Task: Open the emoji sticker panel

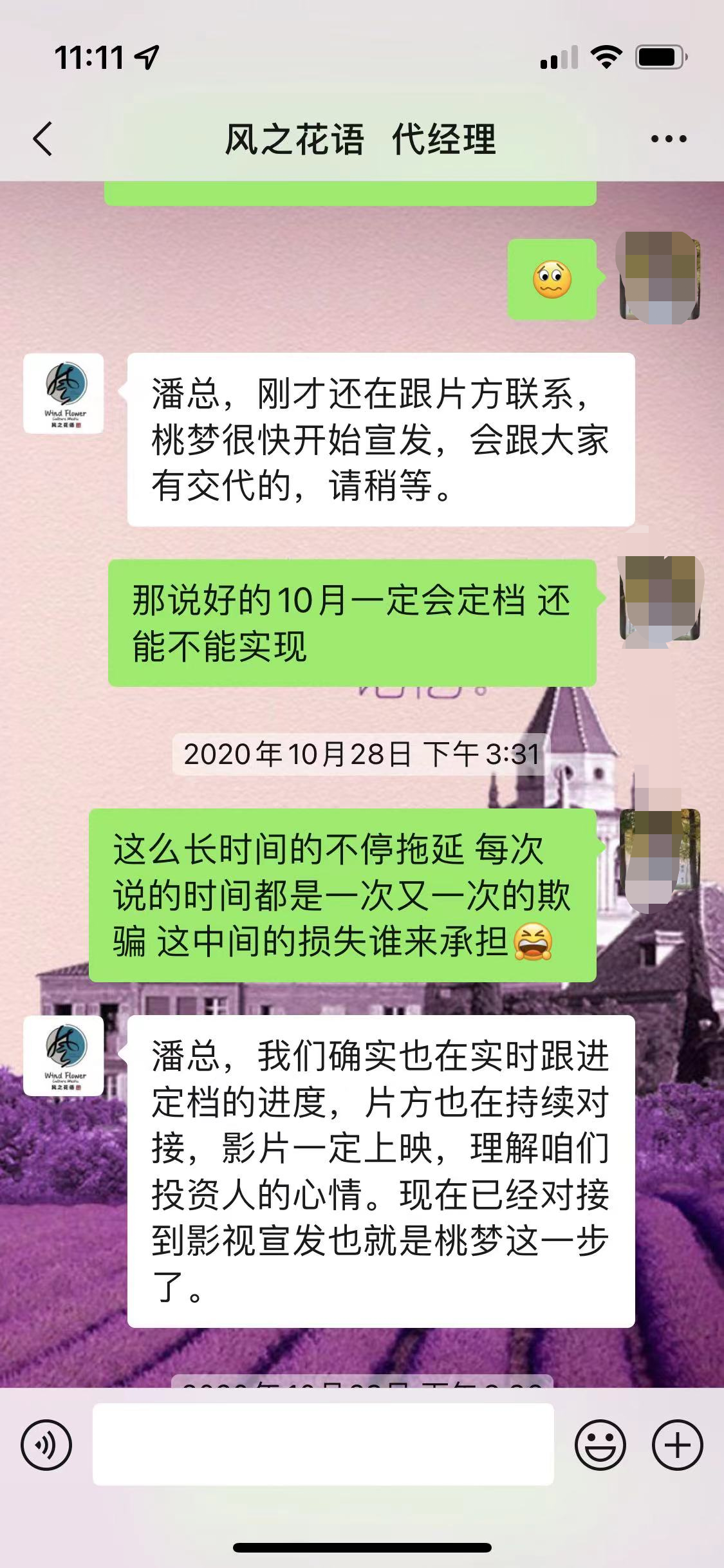Action: click(x=600, y=1445)
